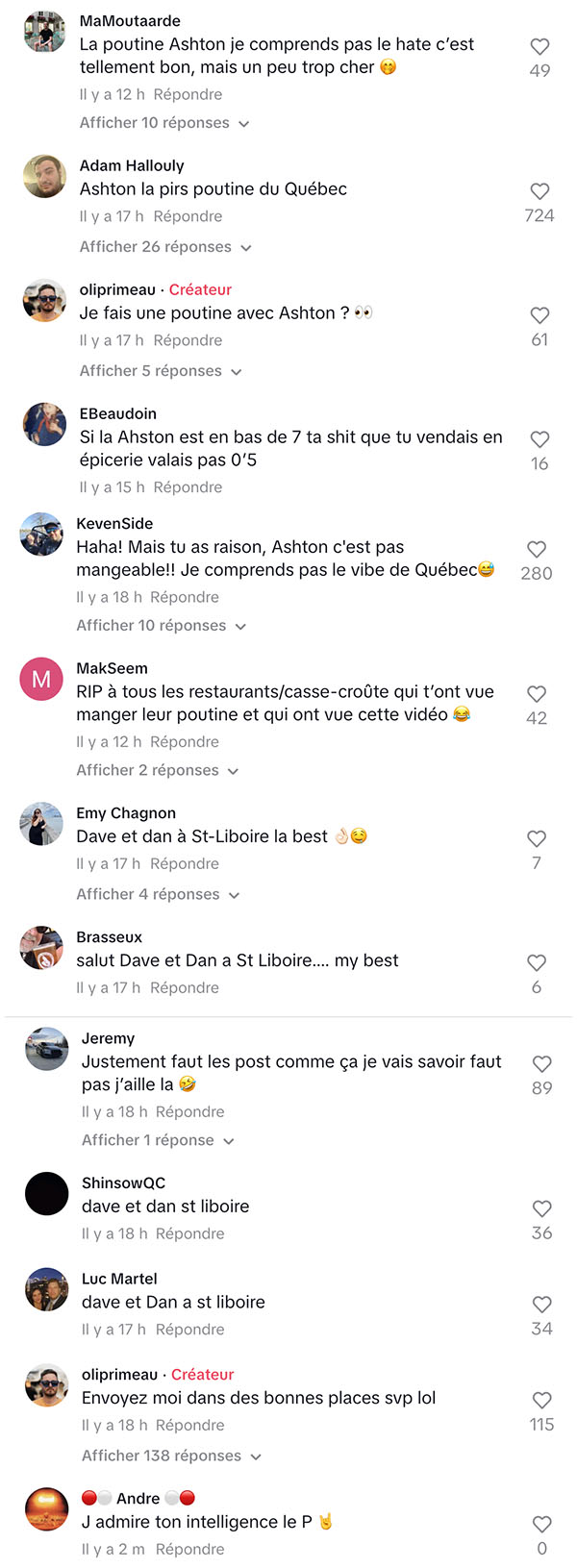Show 138 replies under "Envoyez moi dans des bonnes places"
The height and width of the screenshot is (1568, 577).
pyautogui.click(x=171, y=1456)
